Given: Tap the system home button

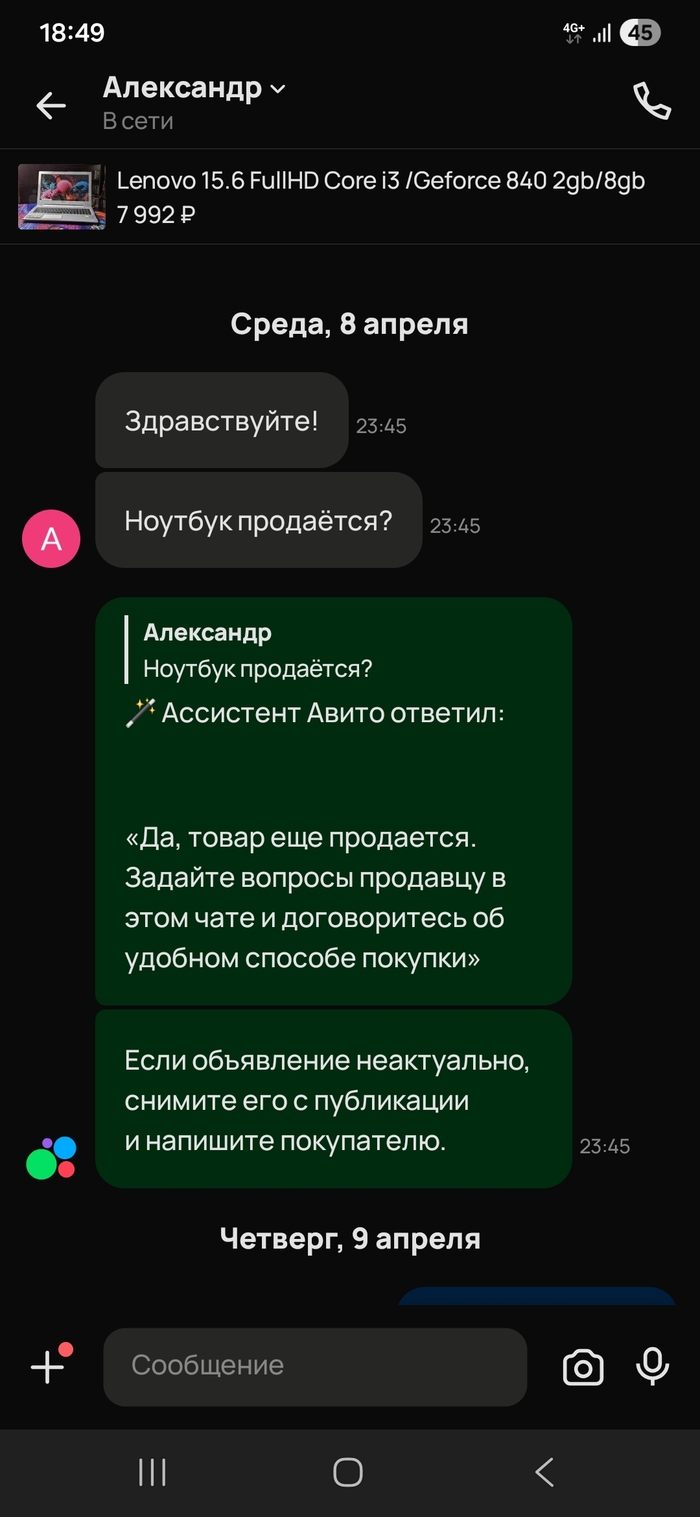Looking at the screenshot, I should pos(347,1471).
